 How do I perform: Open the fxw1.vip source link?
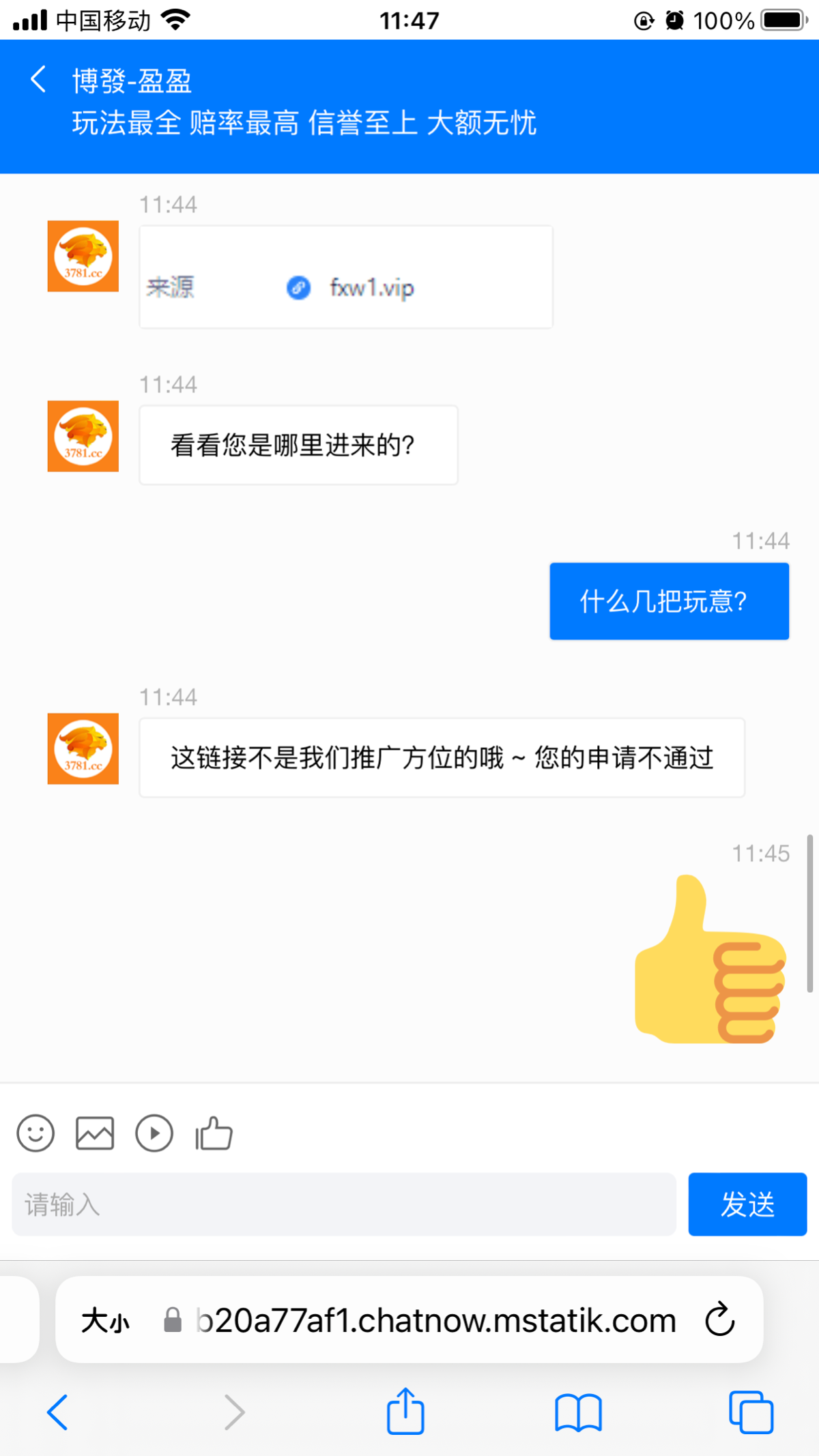point(371,288)
